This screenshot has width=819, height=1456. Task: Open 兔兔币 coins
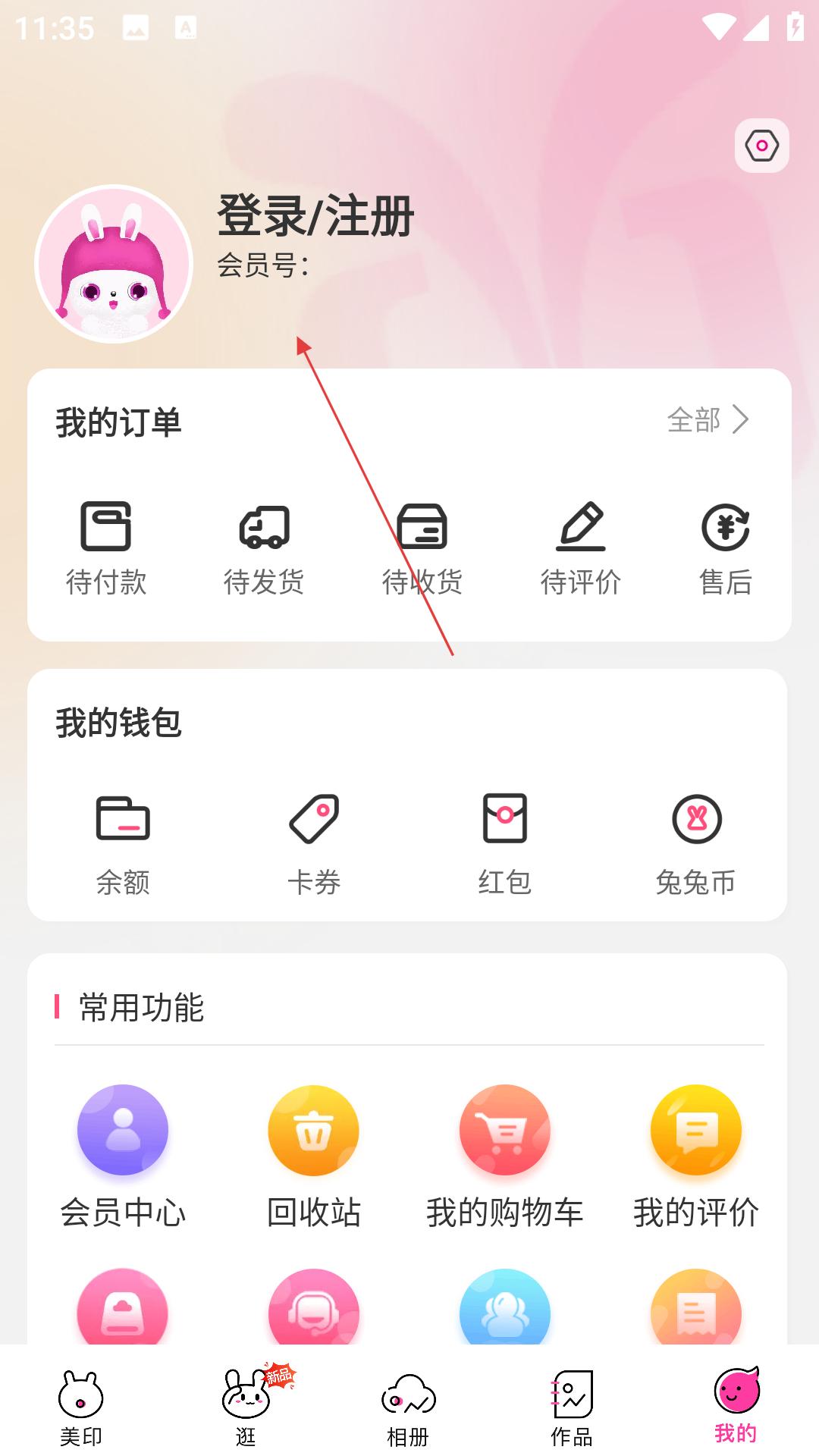pyautogui.click(x=696, y=845)
